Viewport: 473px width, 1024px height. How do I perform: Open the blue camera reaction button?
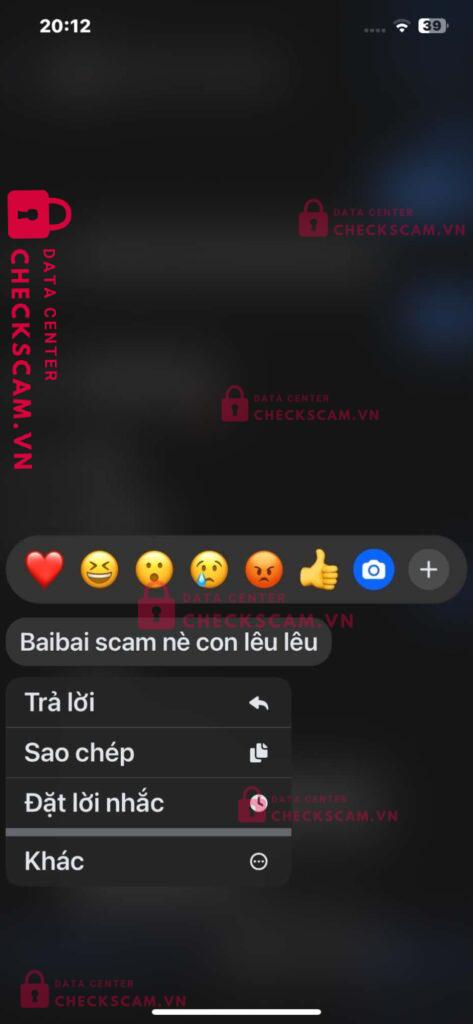coord(374,570)
